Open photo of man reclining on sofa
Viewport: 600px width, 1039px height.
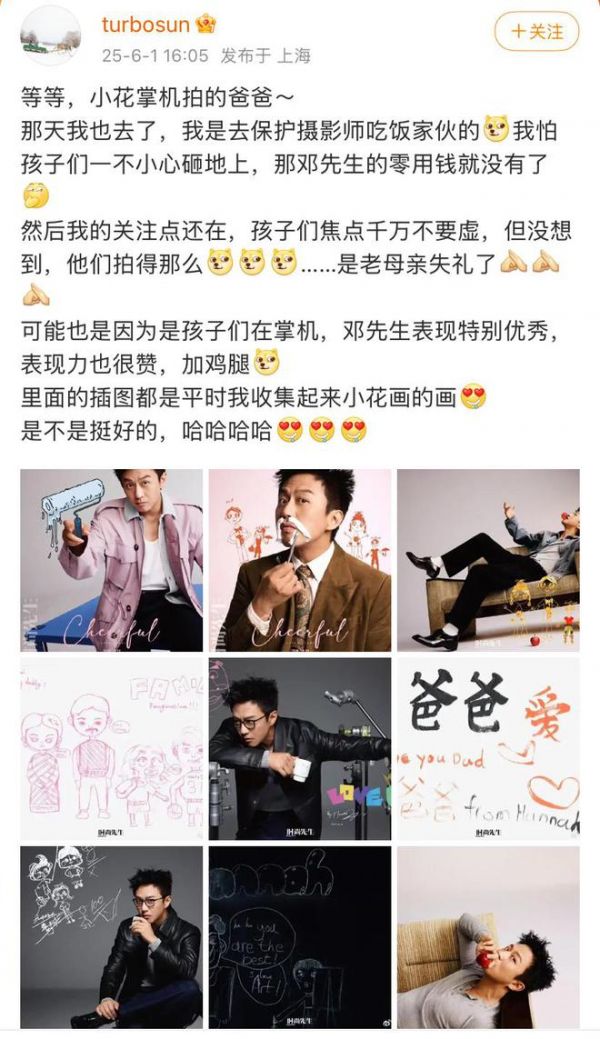point(488,560)
